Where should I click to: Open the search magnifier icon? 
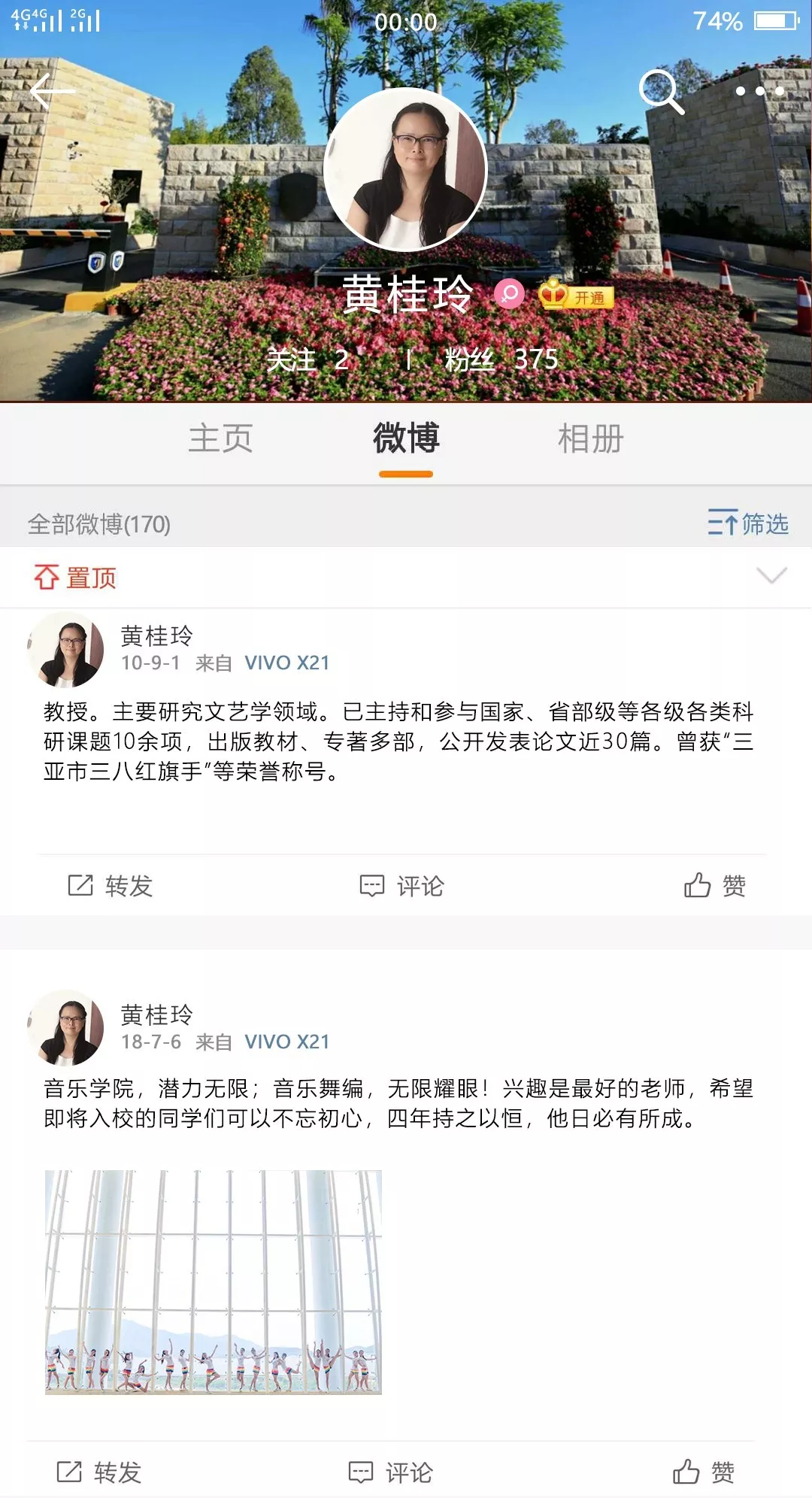[x=661, y=92]
